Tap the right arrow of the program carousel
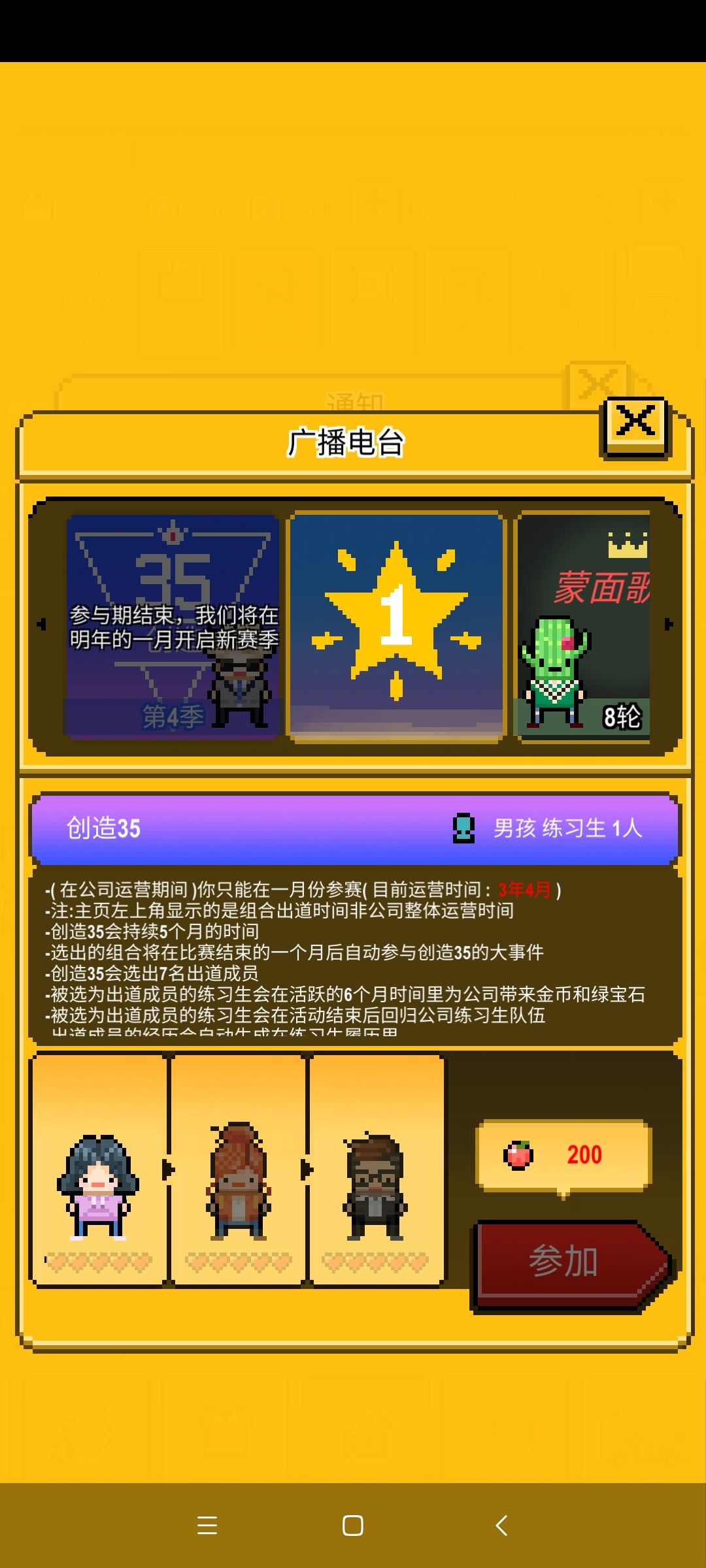Screen dimensions: 706x1568 [668, 625]
